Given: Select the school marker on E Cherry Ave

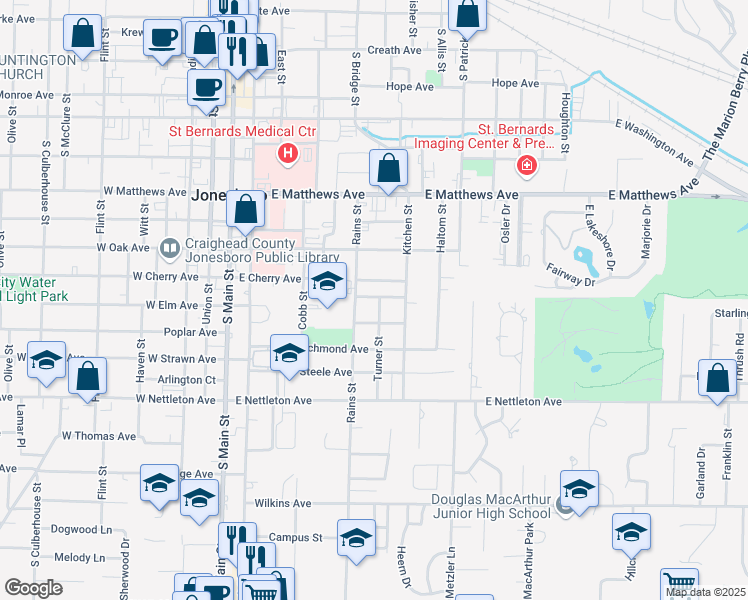Looking at the screenshot, I should tap(327, 282).
